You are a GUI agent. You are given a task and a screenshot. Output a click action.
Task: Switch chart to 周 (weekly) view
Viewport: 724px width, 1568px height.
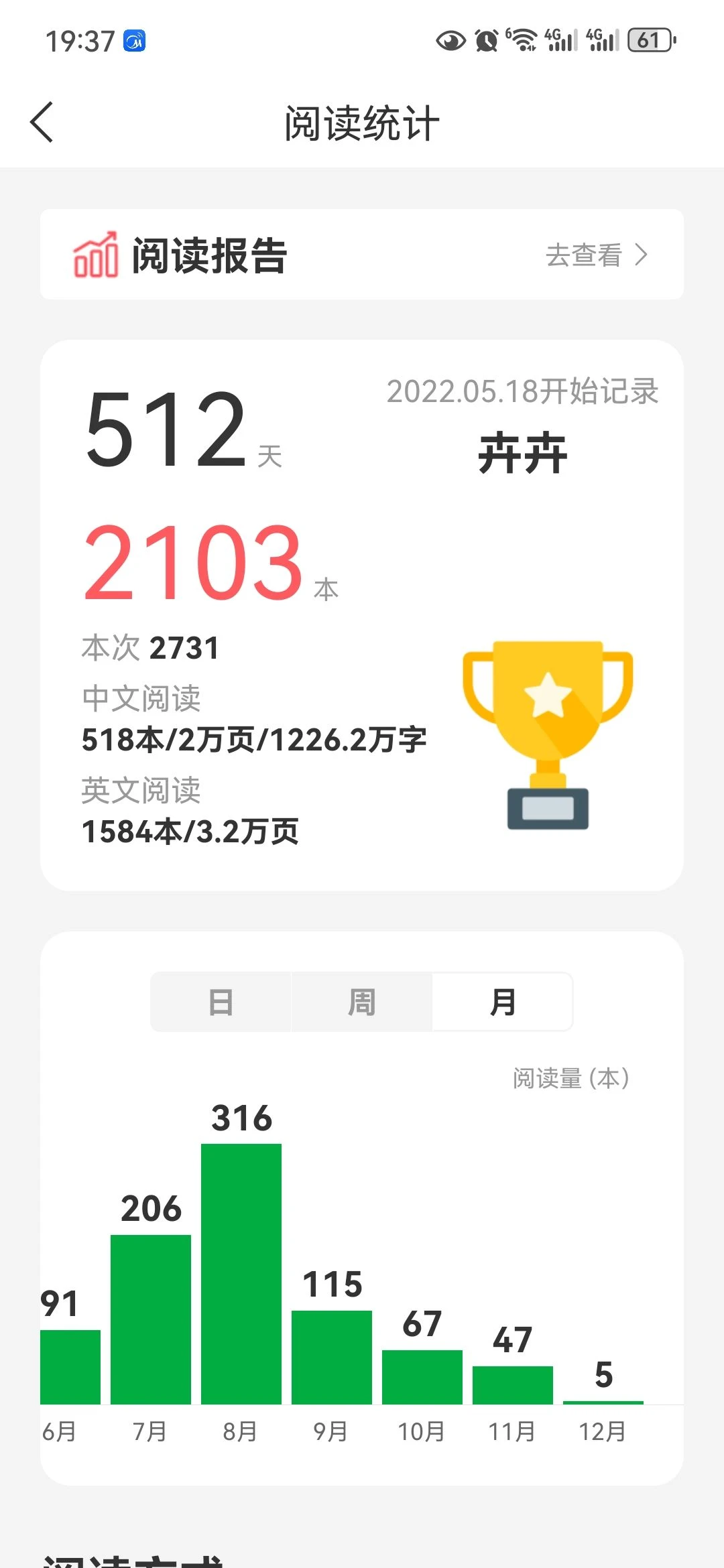tap(362, 1002)
